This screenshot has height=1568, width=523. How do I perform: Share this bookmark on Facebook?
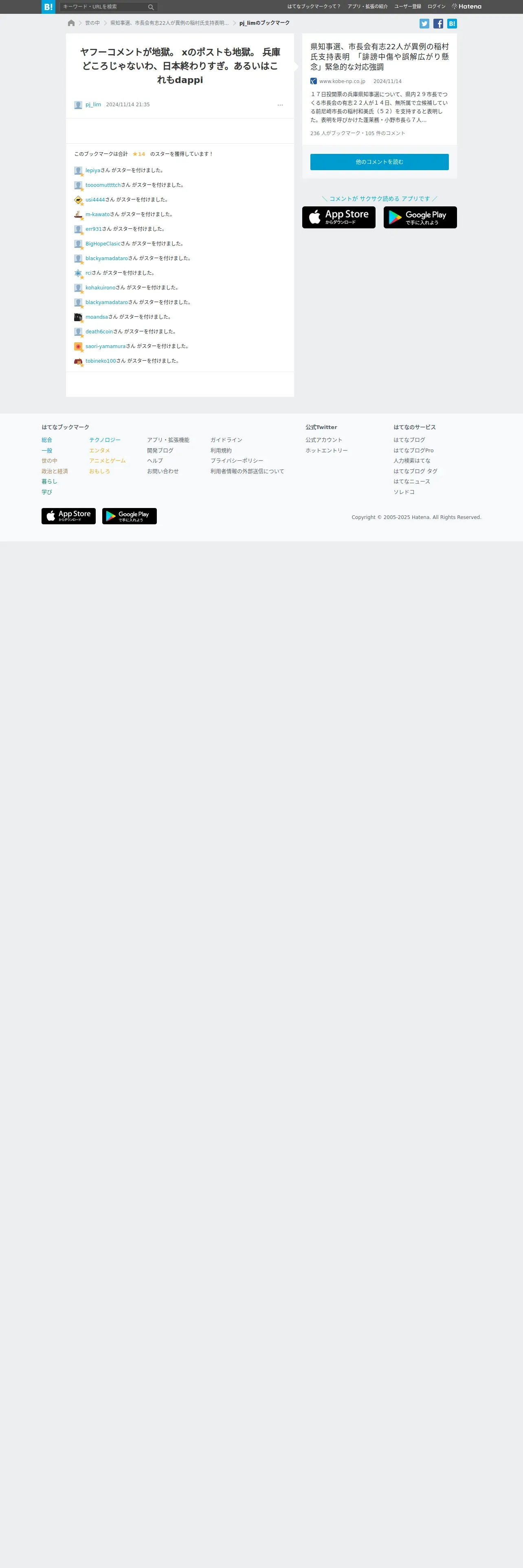coord(438,24)
